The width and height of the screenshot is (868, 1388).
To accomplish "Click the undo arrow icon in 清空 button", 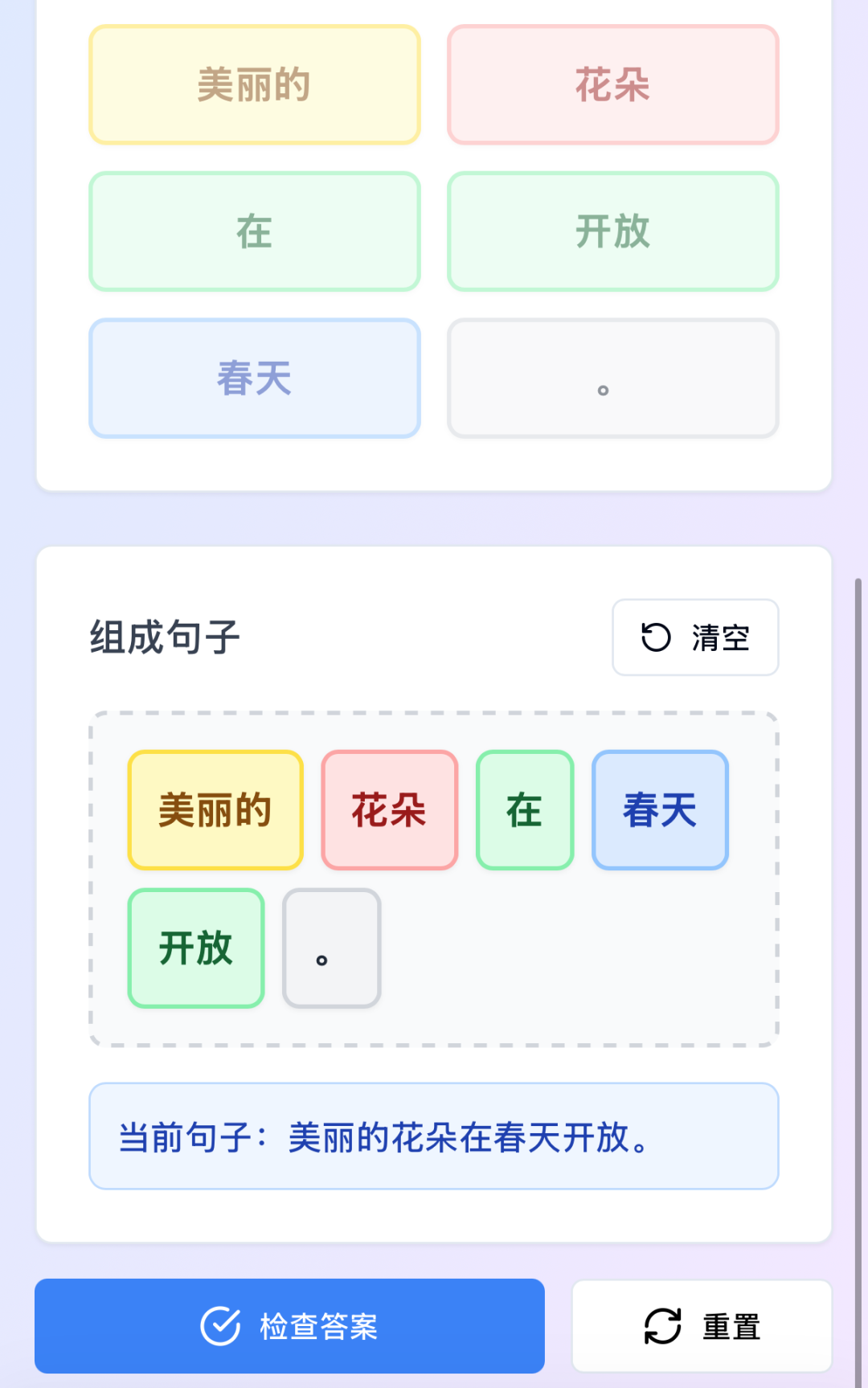I will (x=656, y=637).
